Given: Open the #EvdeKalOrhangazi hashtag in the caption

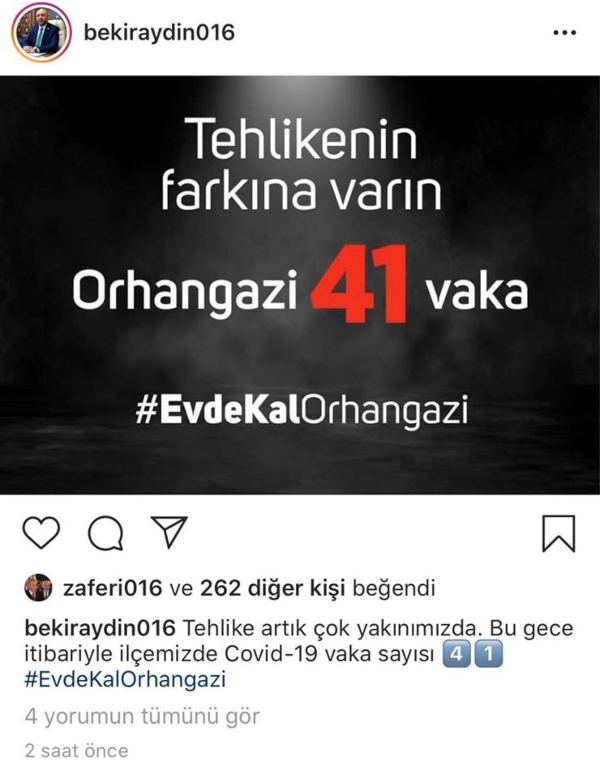Looking at the screenshot, I should coord(125,679).
